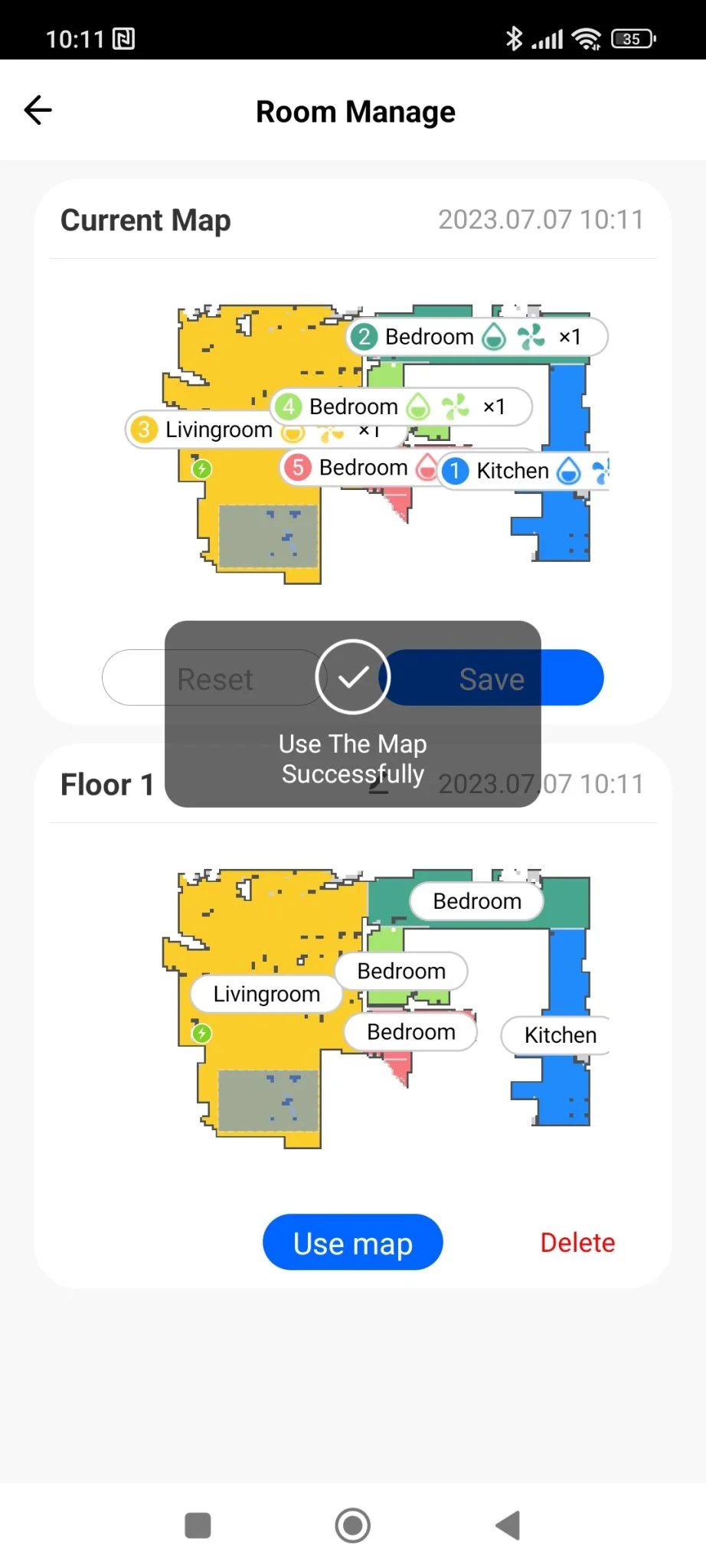Select the Kitchen room on Current Map
Viewport: 706px width, 1568px height.
(x=512, y=471)
